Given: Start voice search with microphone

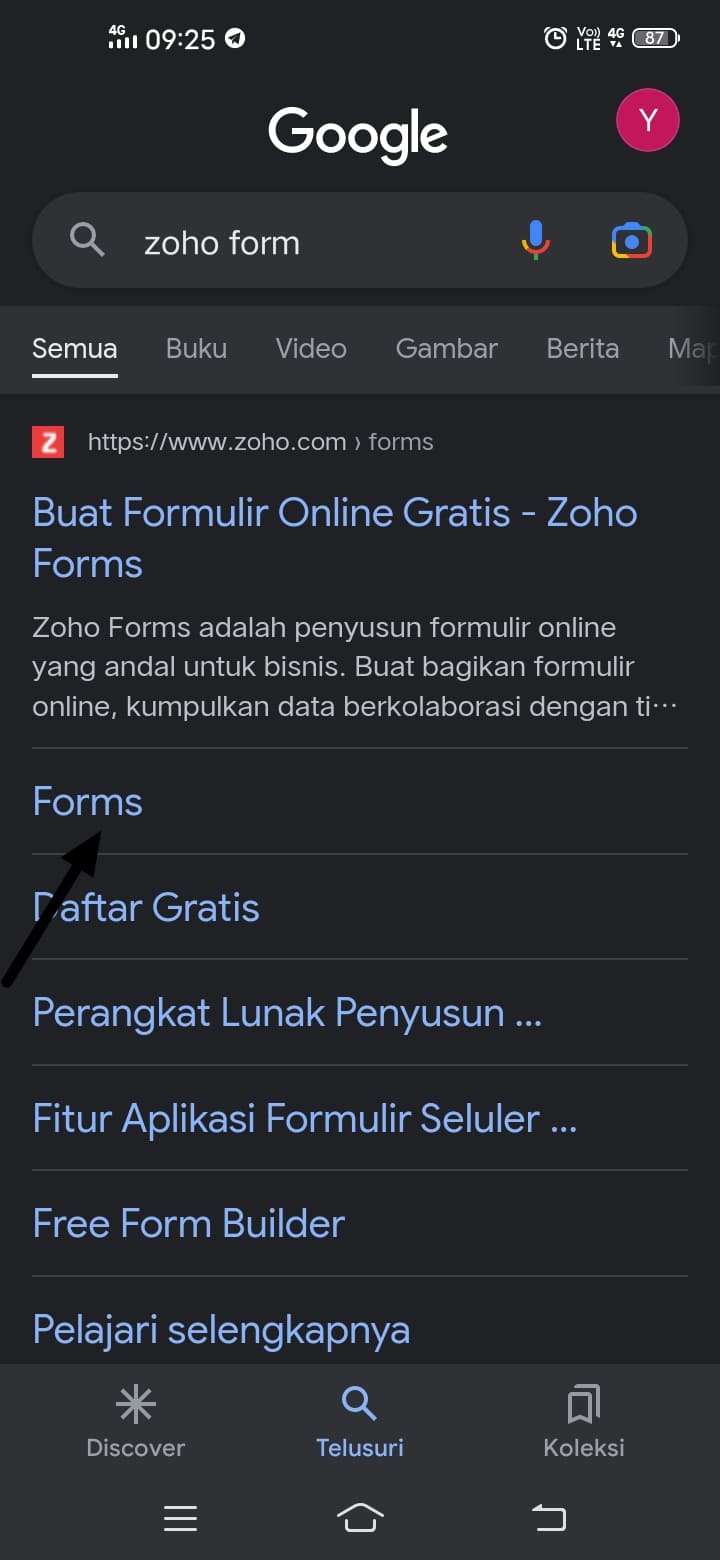Looking at the screenshot, I should 536,241.
